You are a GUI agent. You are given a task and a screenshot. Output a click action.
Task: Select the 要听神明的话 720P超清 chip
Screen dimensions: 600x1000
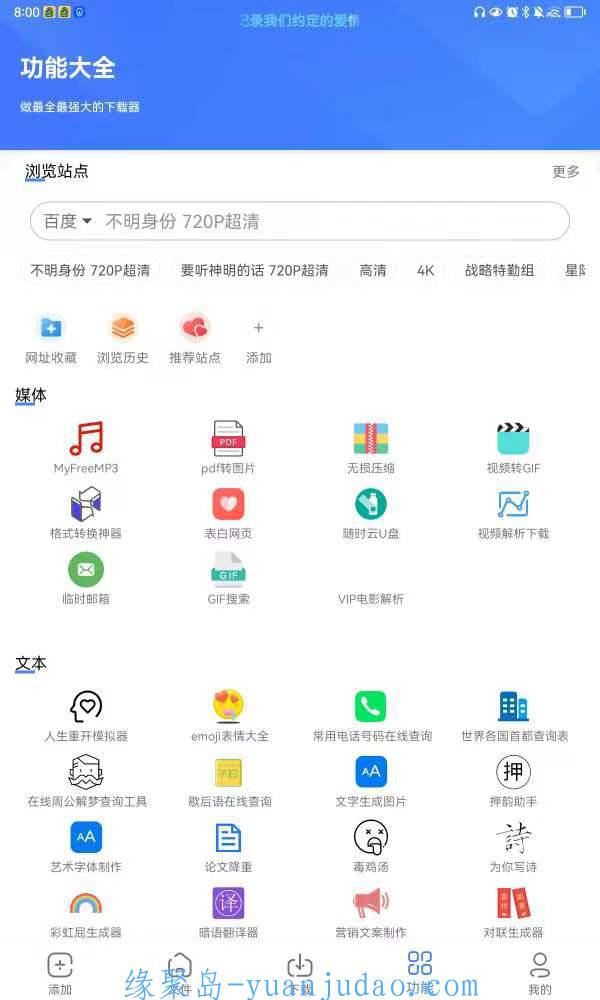254,270
